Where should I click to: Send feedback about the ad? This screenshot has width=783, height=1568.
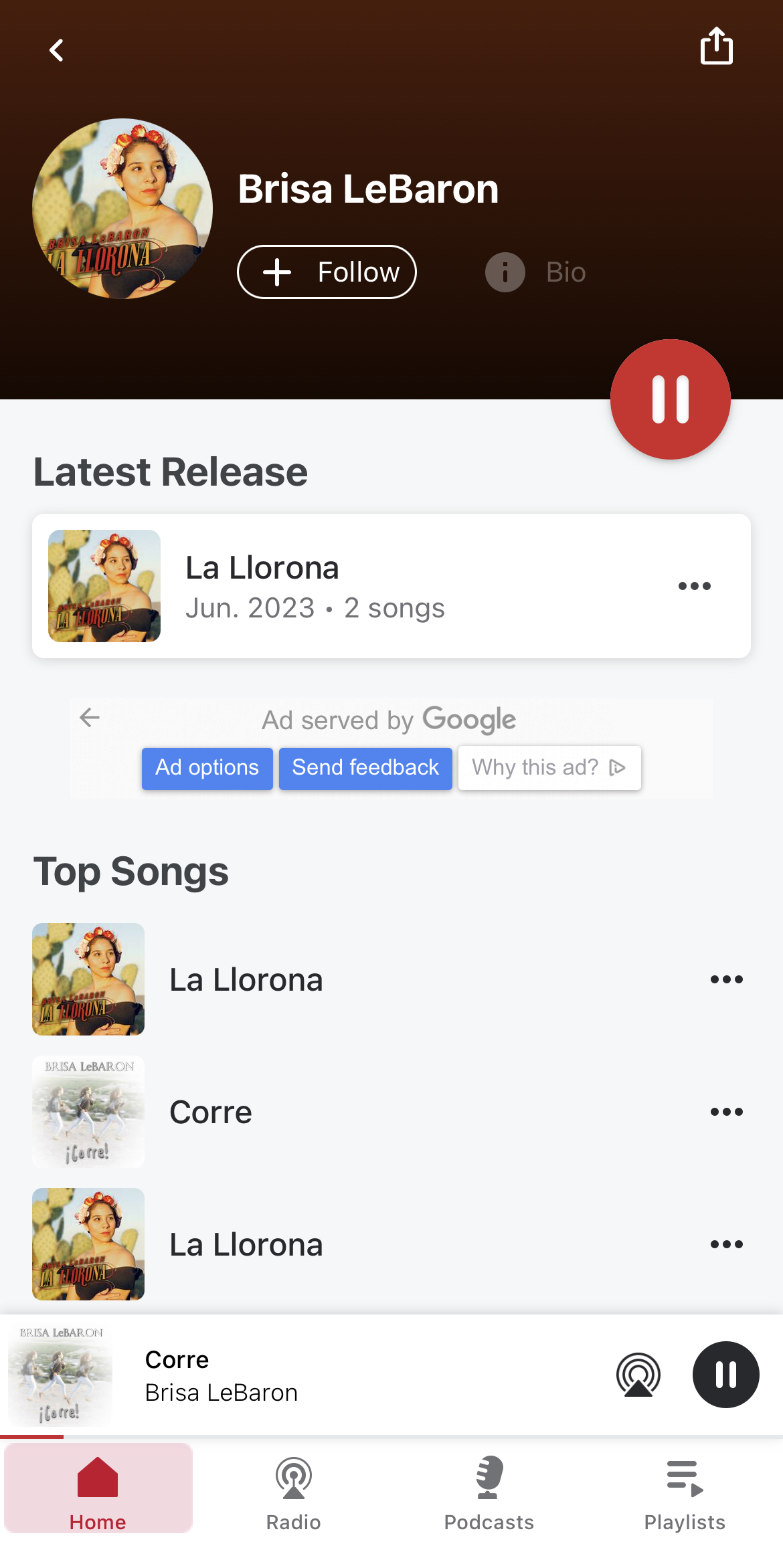pos(365,768)
